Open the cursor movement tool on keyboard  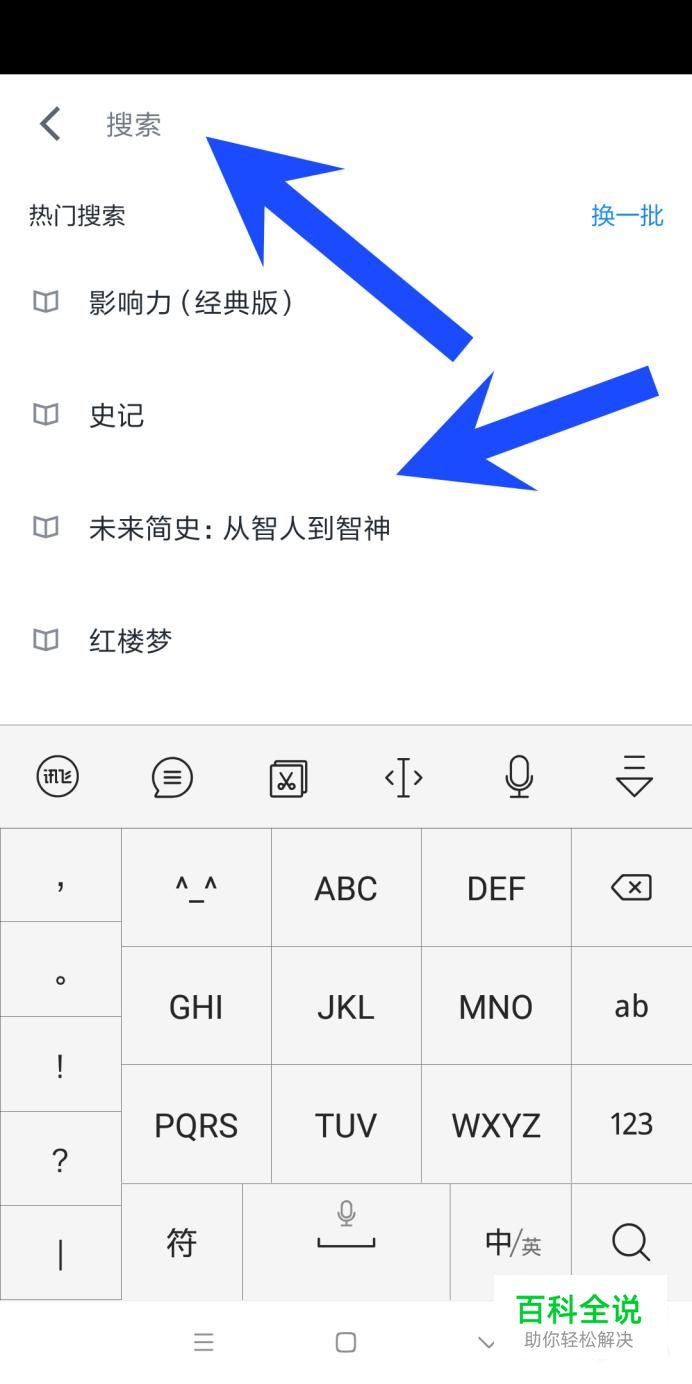coord(403,777)
